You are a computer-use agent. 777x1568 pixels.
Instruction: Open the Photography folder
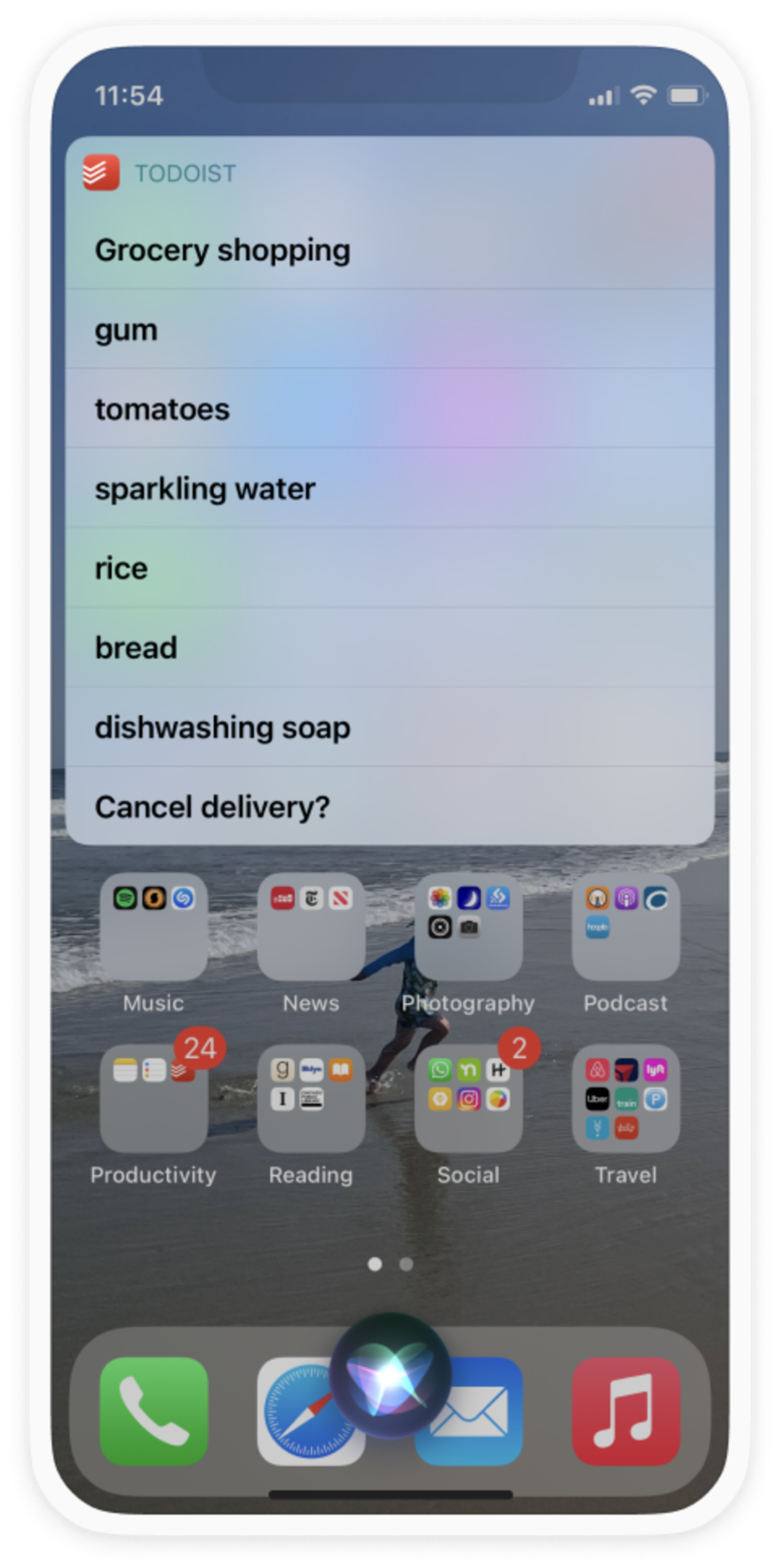click(468, 926)
